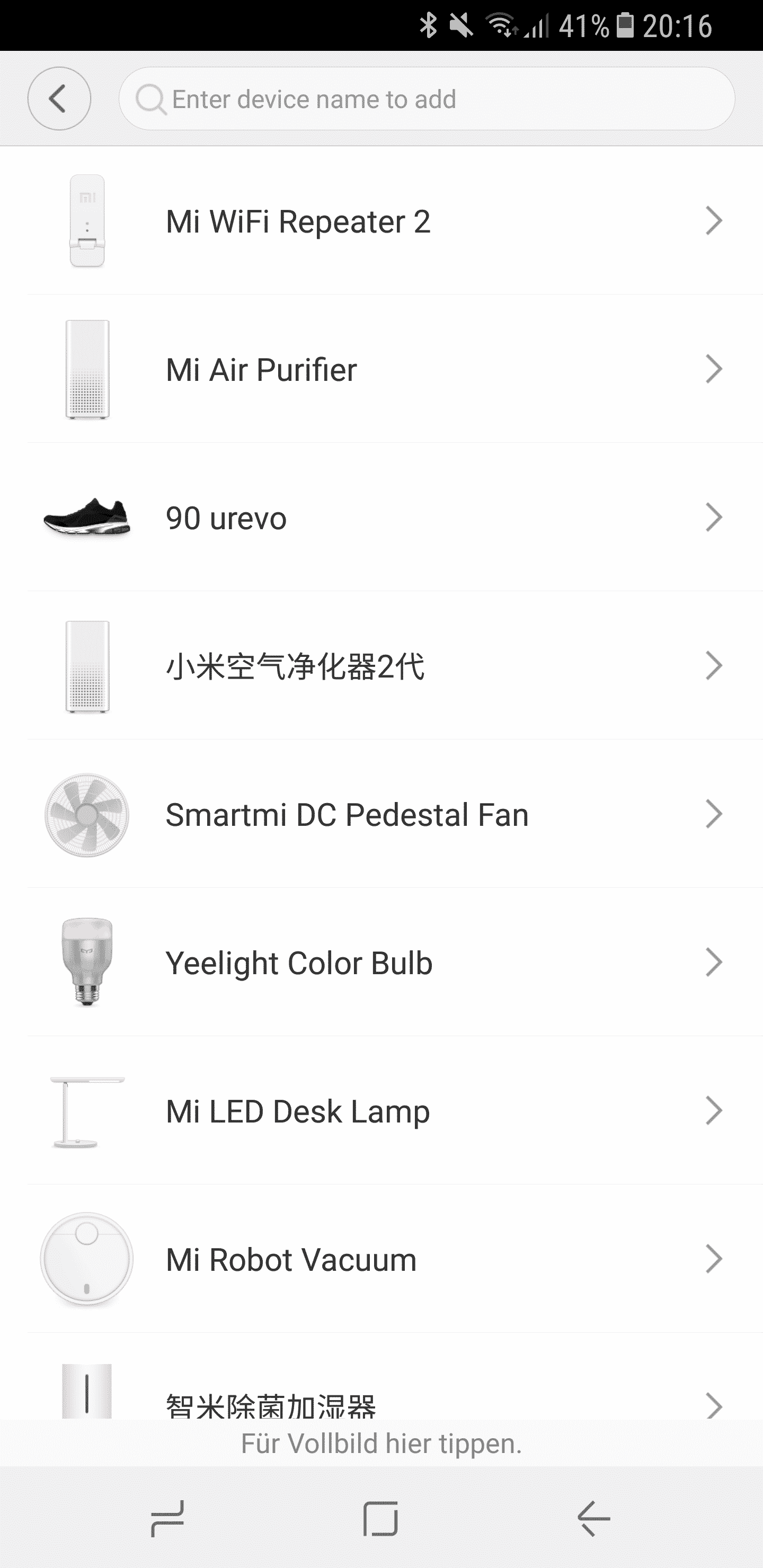Go to the home screen
This screenshot has height=1568, width=763.
[x=380, y=1519]
